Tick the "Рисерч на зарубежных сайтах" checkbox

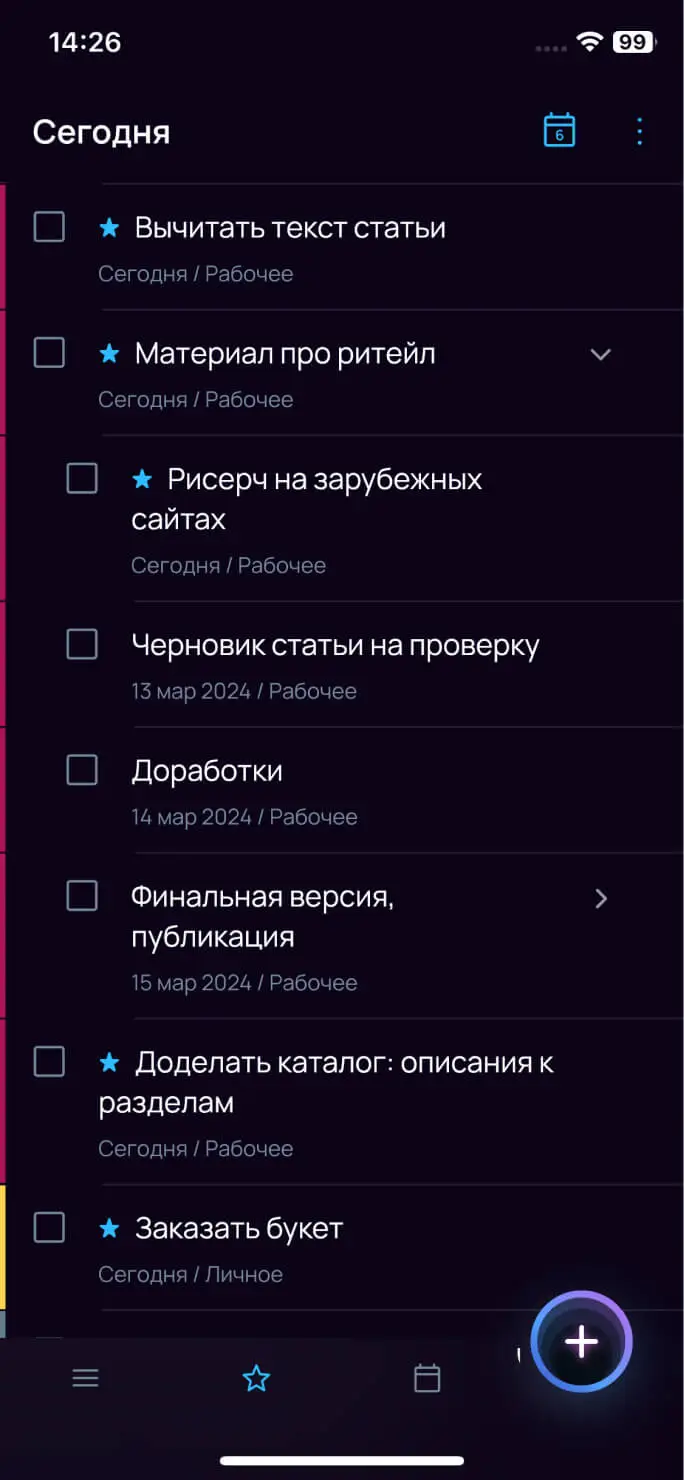82,479
